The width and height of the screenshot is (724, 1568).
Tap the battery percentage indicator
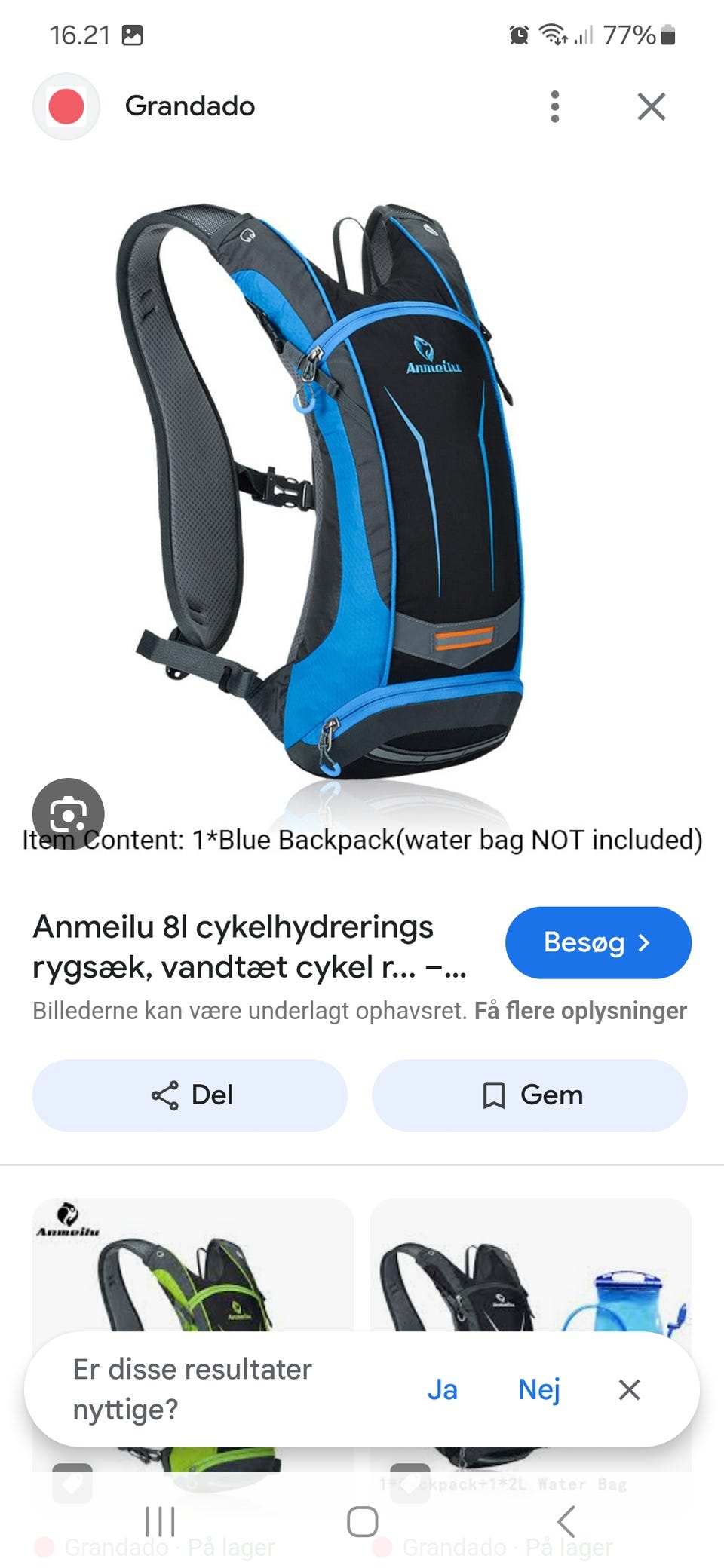coord(628,34)
